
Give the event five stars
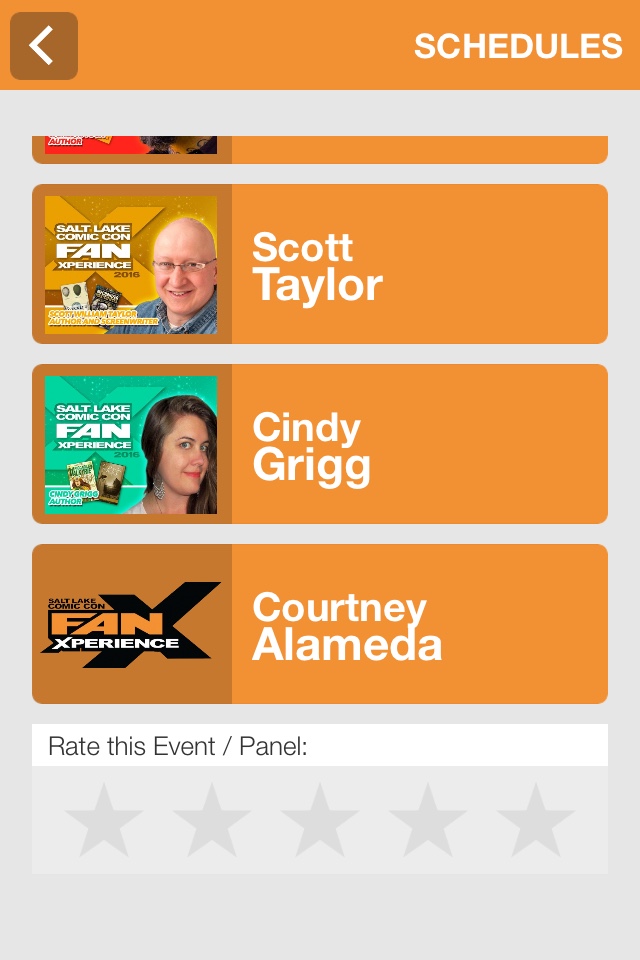click(x=536, y=820)
